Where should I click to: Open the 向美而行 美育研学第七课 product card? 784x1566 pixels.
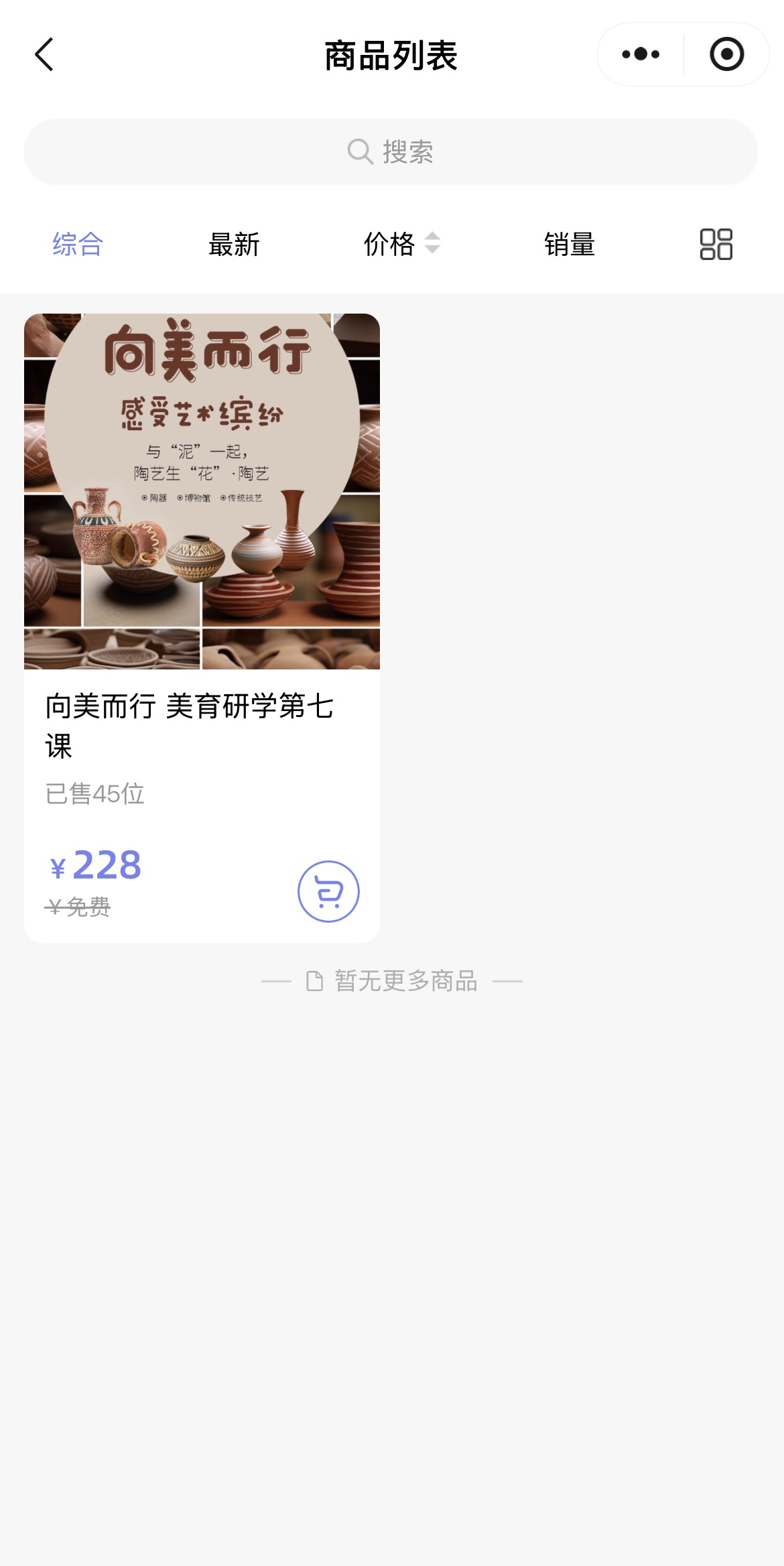(x=202, y=628)
